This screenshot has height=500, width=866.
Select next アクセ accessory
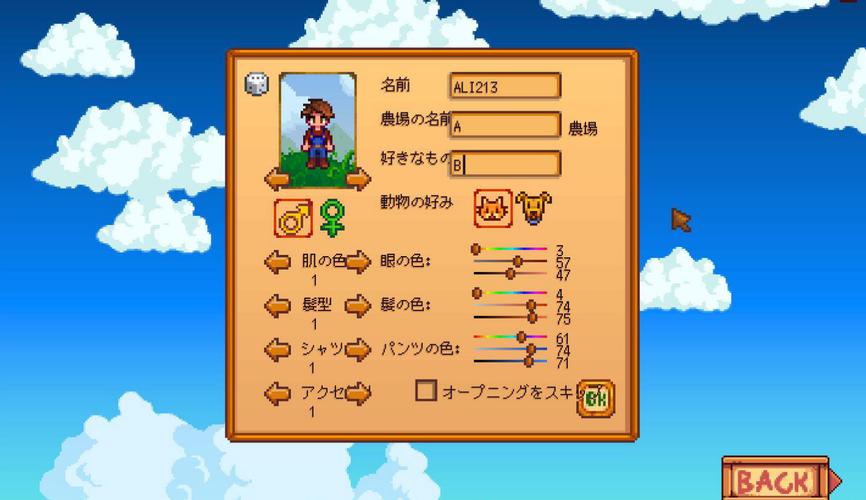(x=358, y=393)
